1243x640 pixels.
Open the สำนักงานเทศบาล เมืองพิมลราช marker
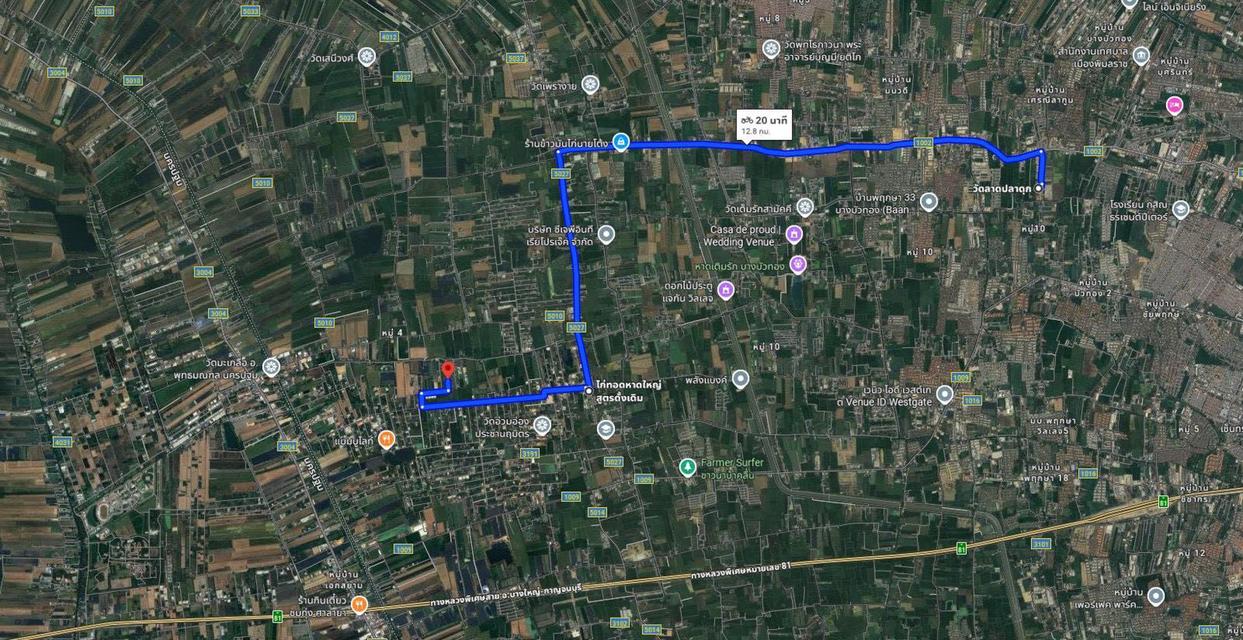pyautogui.click(x=1141, y=55)
